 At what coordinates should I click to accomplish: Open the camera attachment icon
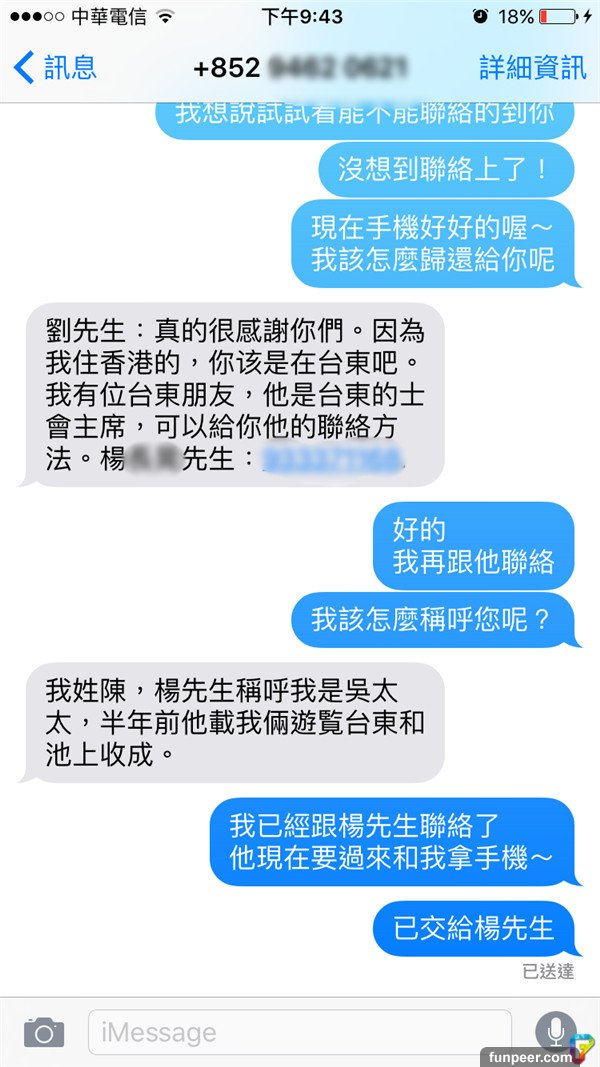(x=44, y=1031)
